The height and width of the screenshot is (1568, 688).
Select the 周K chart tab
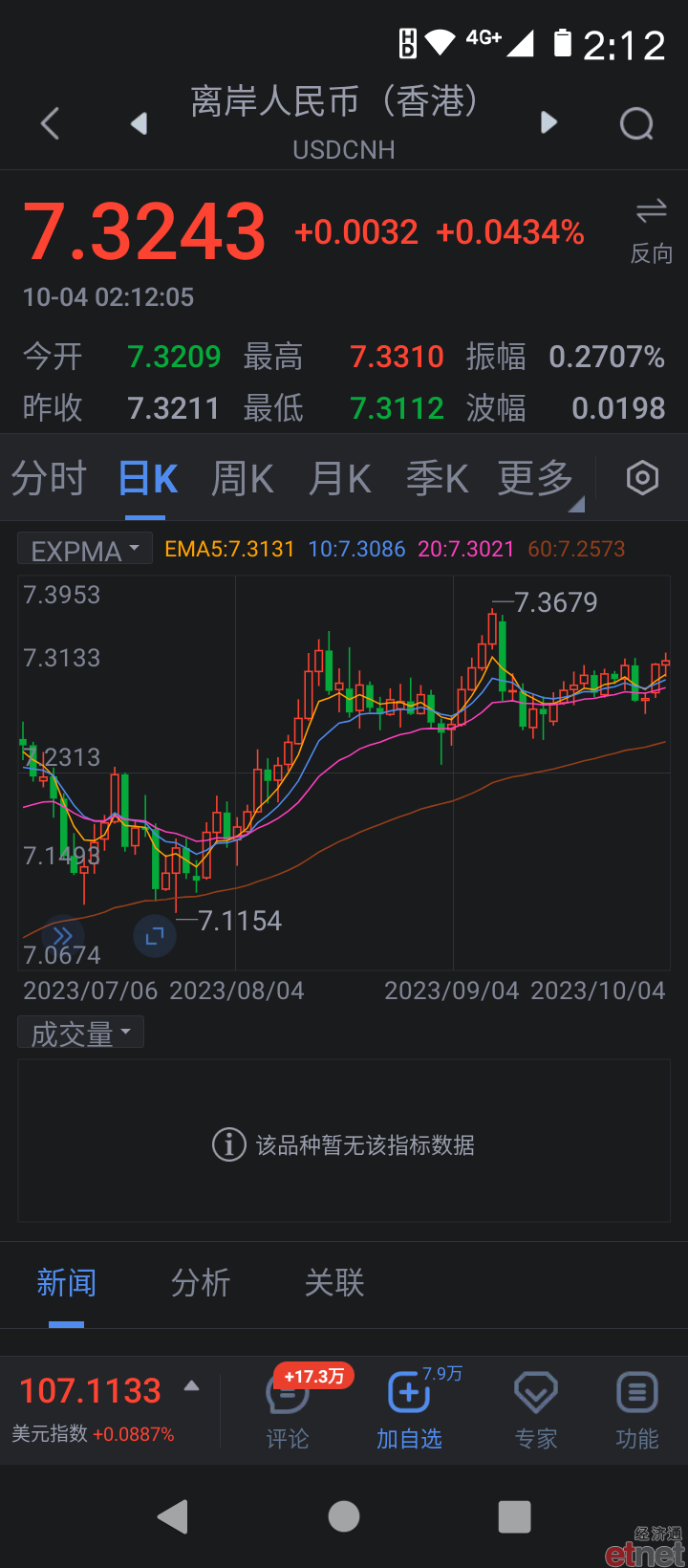click(x=242, y=478)
